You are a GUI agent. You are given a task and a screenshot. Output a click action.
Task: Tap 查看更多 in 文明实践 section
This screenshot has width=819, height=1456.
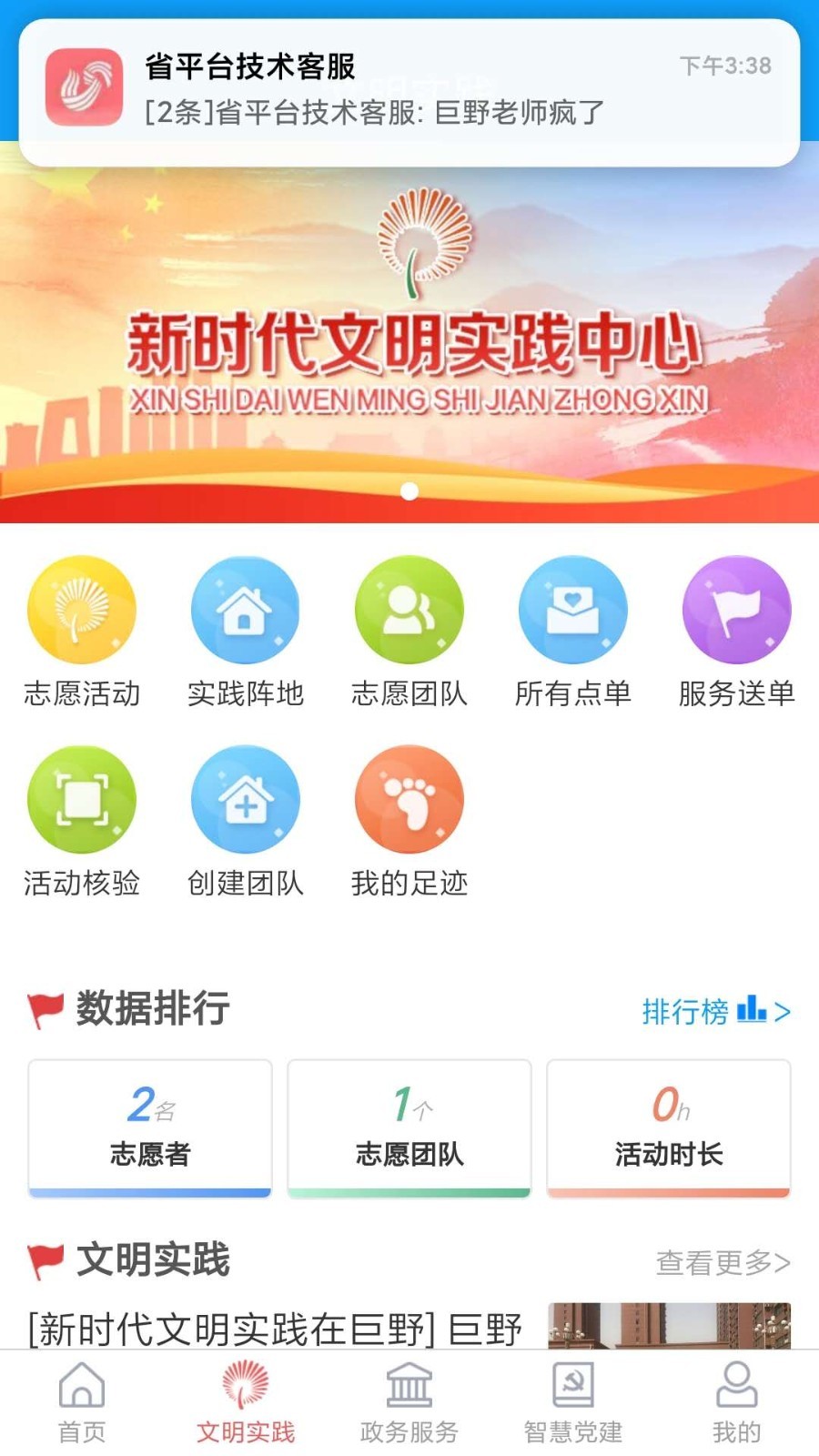coord(723,1262)
